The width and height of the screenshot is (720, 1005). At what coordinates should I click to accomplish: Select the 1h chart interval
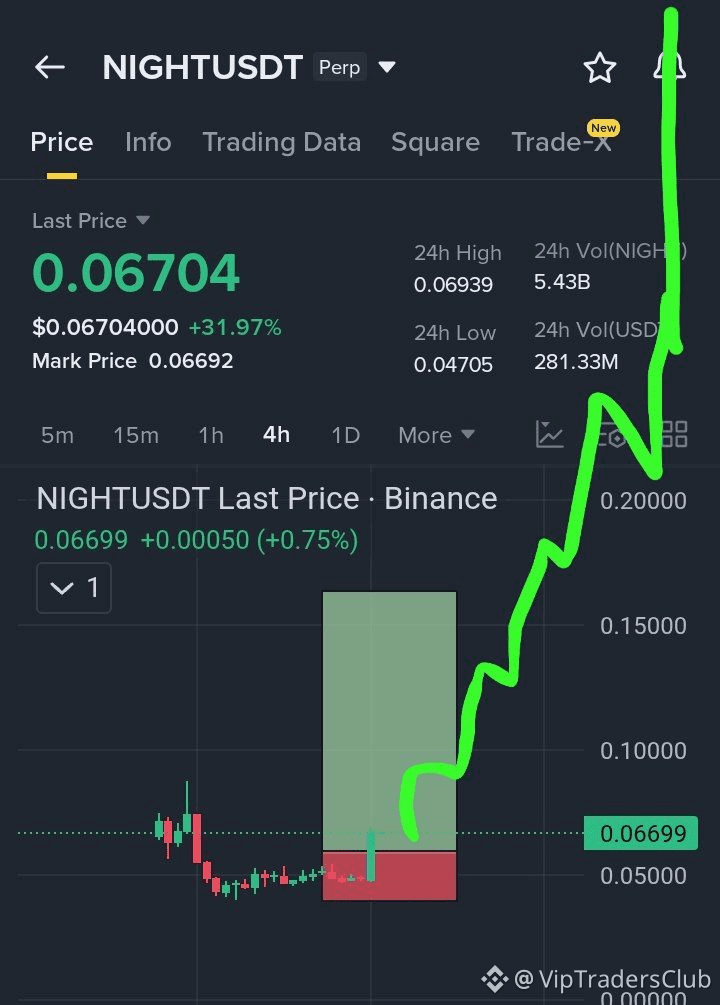[211, 435]
